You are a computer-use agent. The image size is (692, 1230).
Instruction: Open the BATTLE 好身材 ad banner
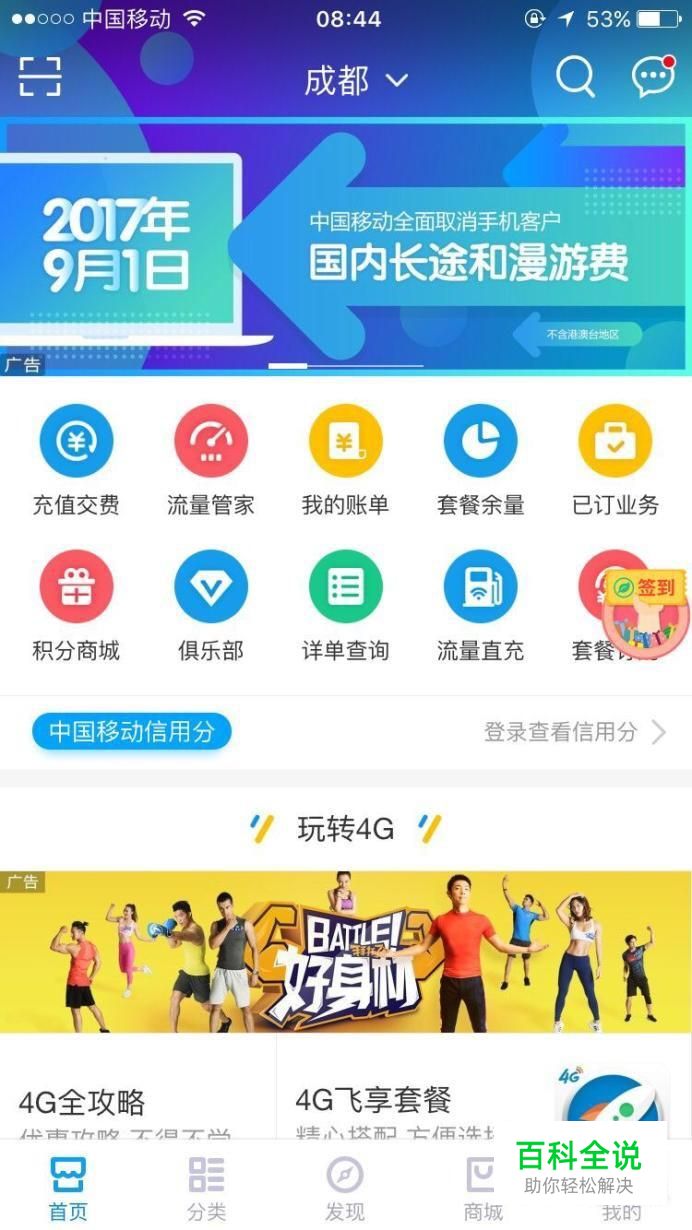(x=346, y=952)
